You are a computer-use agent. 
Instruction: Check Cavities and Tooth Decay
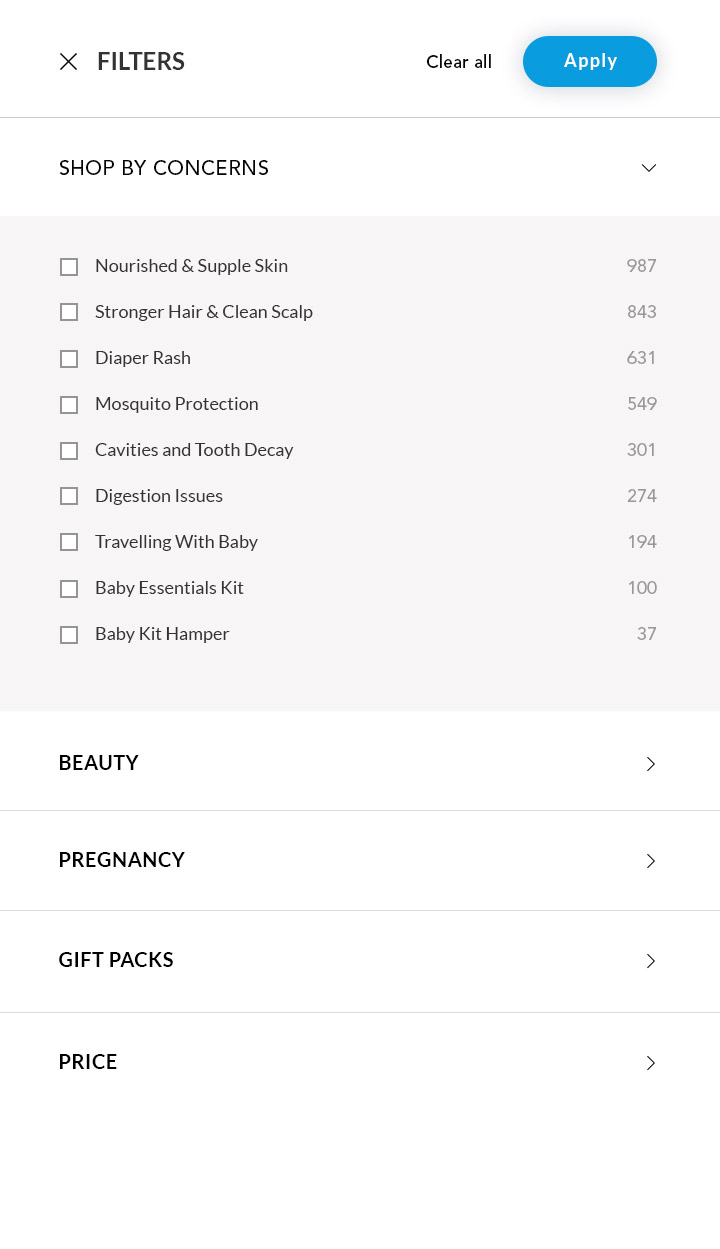(x=69, y=451)
